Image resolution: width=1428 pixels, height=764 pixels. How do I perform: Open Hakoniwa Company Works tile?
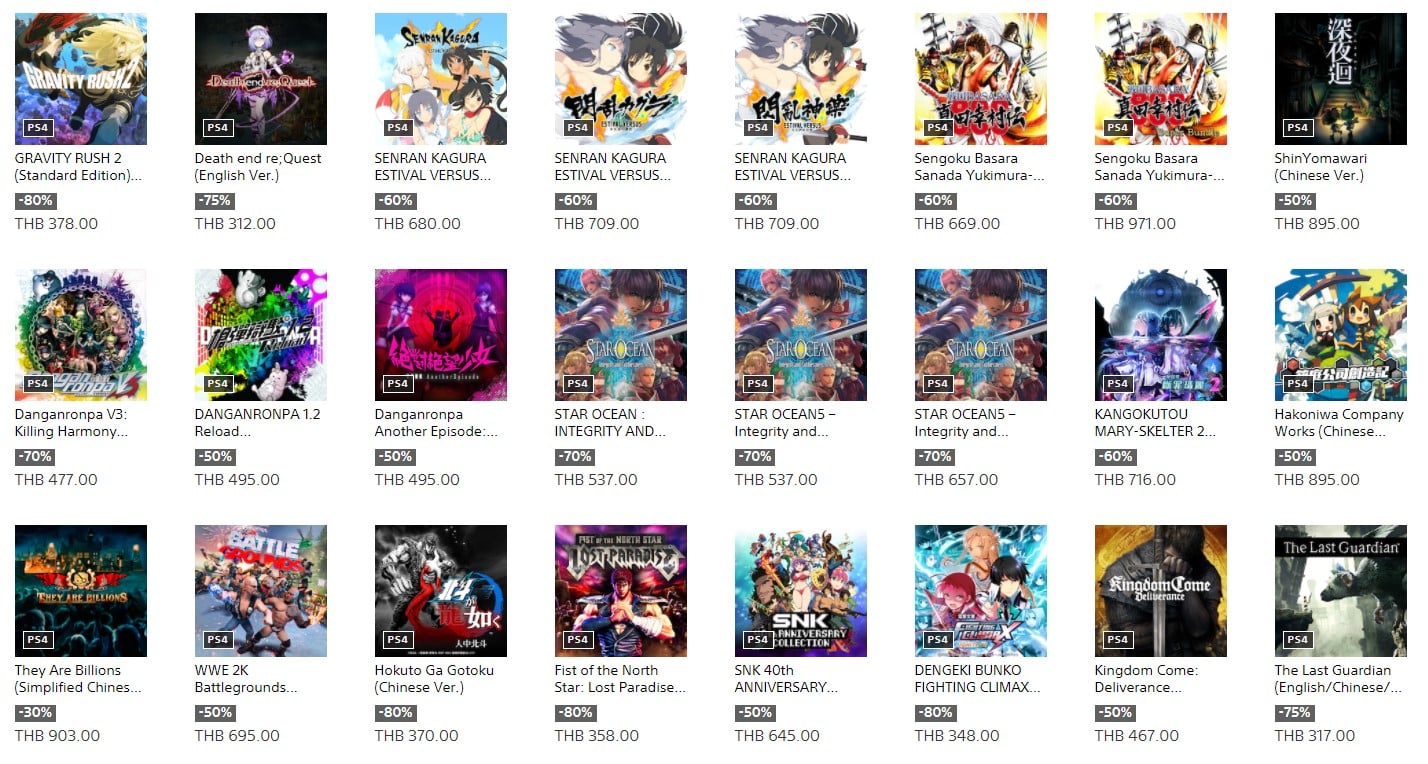pos(1341,335)
